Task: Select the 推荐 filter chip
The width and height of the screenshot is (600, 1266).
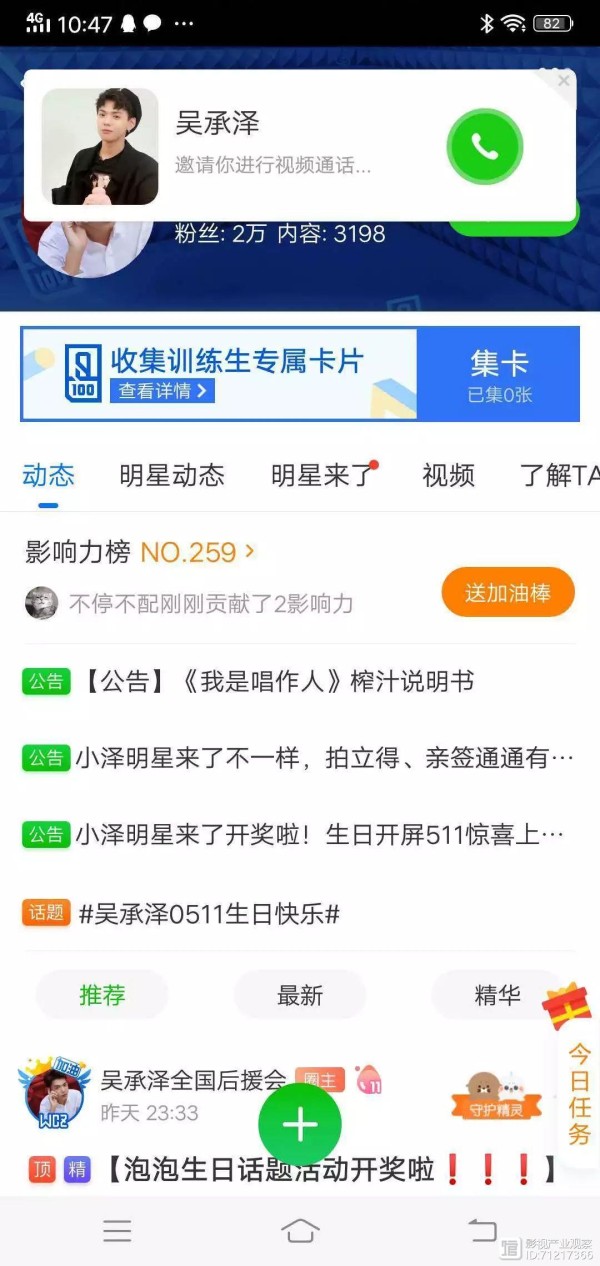Action: tap(102, 995)
